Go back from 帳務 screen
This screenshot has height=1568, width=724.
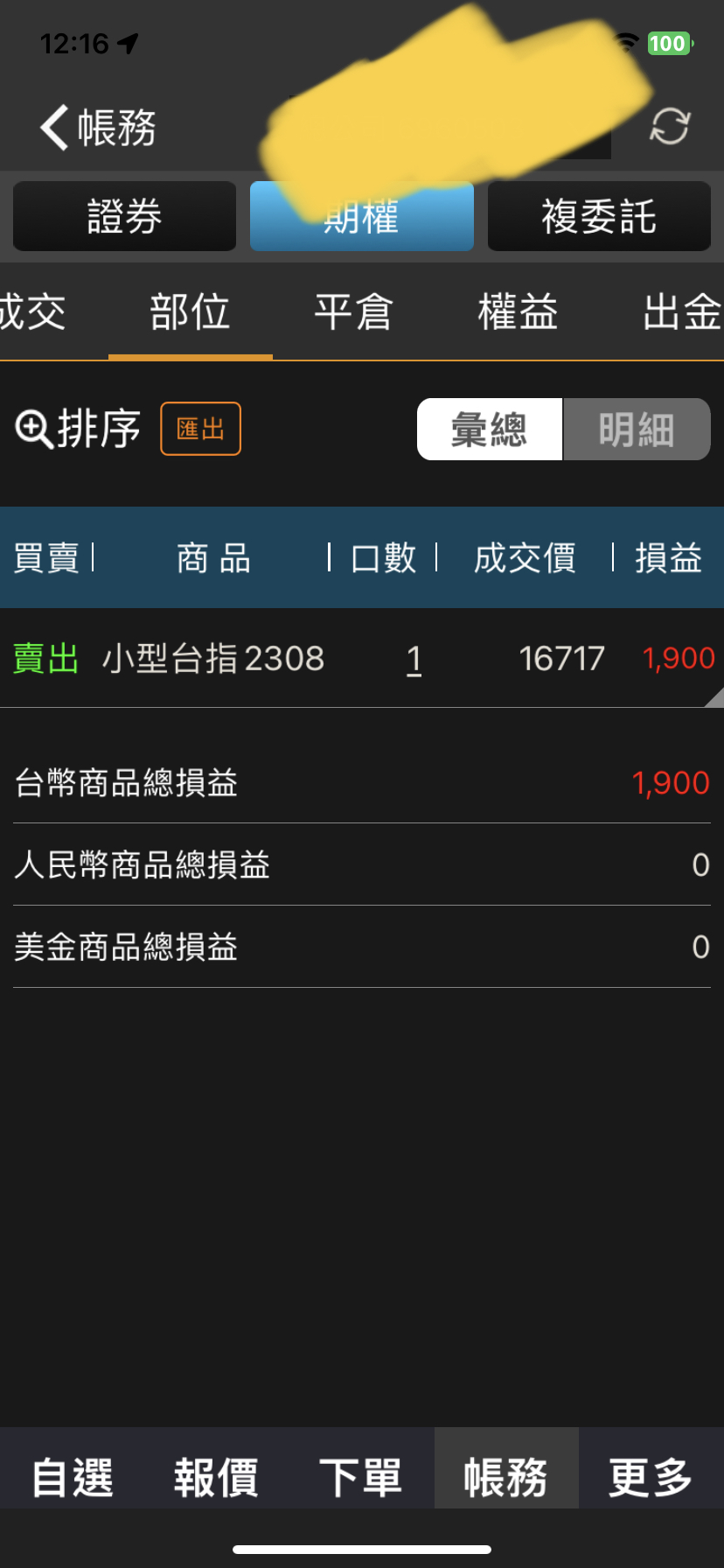96,128
